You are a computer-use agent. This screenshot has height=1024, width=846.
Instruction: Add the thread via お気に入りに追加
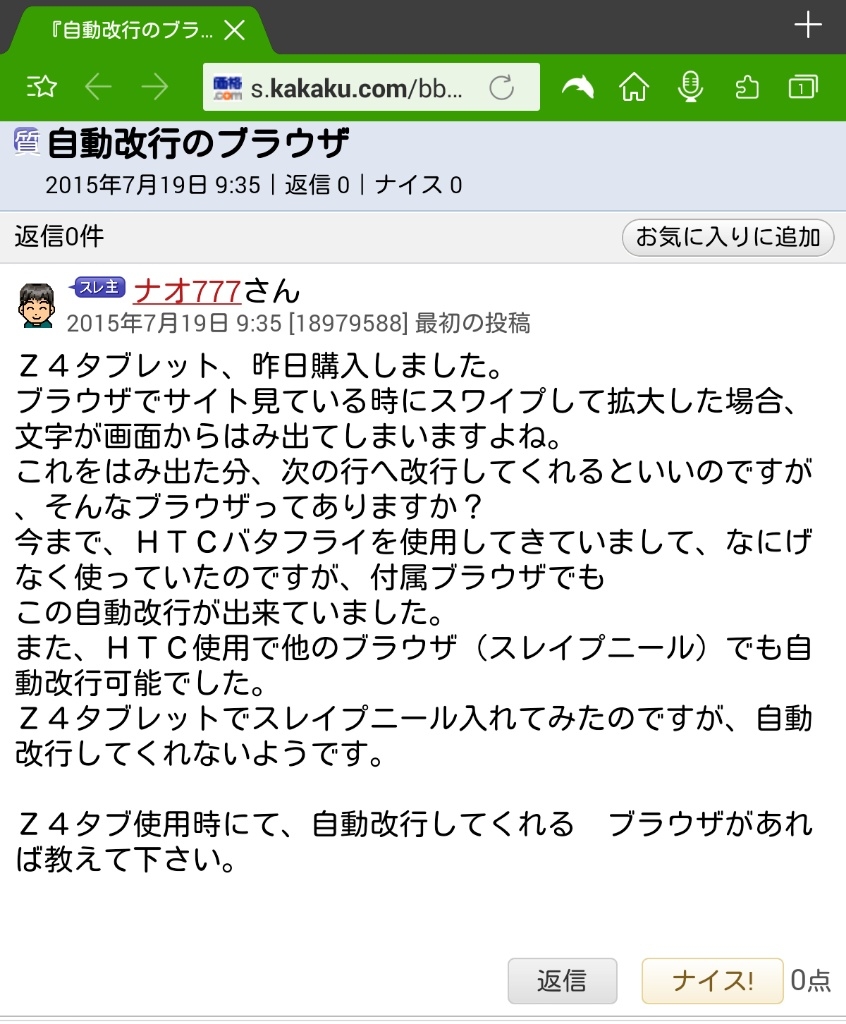728,237
